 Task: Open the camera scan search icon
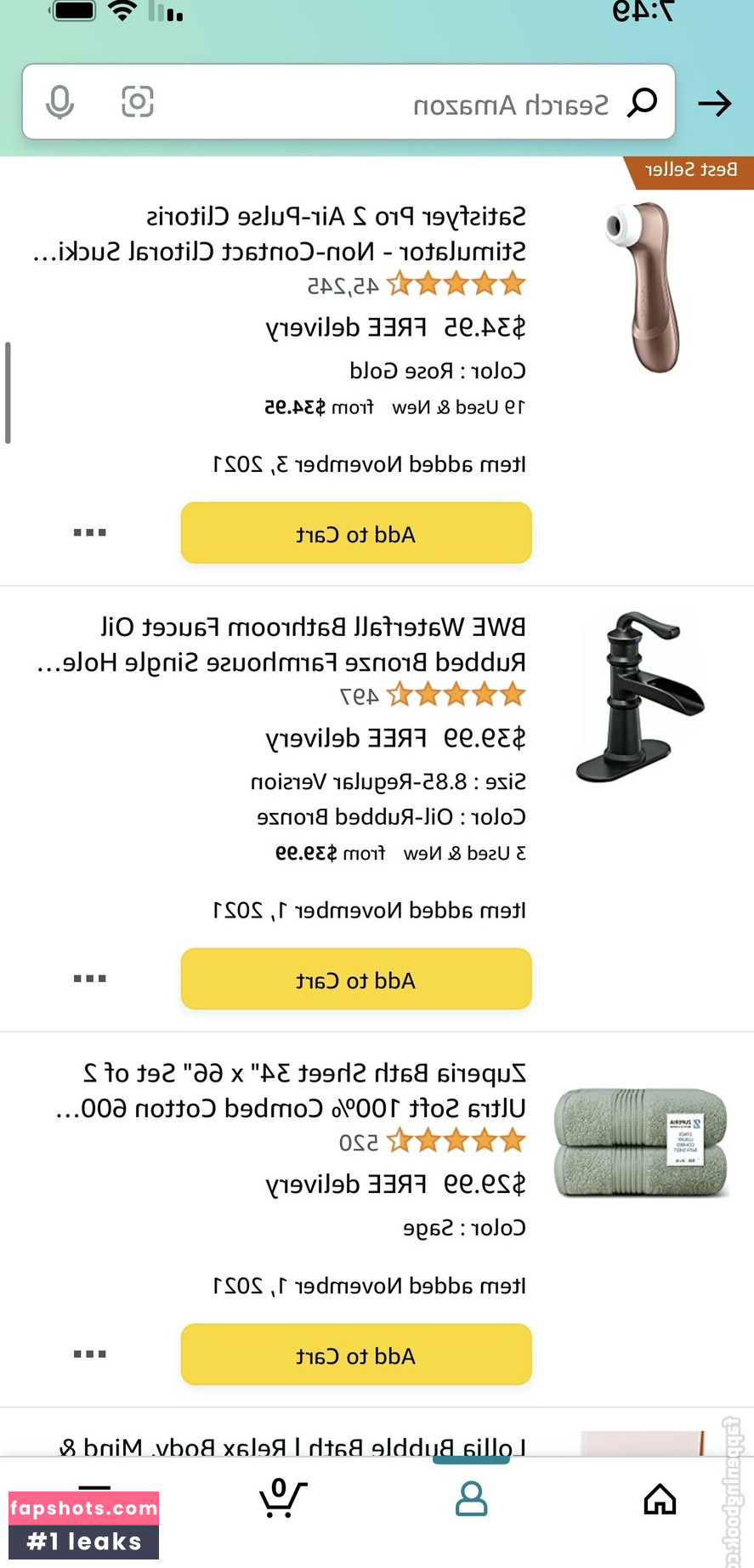(x=138, y=102)
